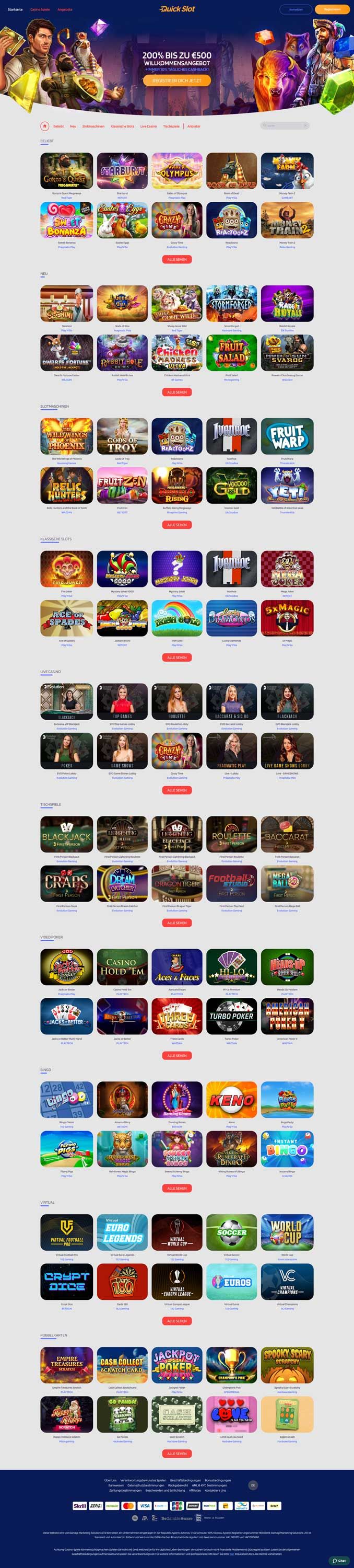Image resolution: width=354 pixels, height=1568 pixels.
Task: Open Angebote in top navigation
Action: pos(64,10)
